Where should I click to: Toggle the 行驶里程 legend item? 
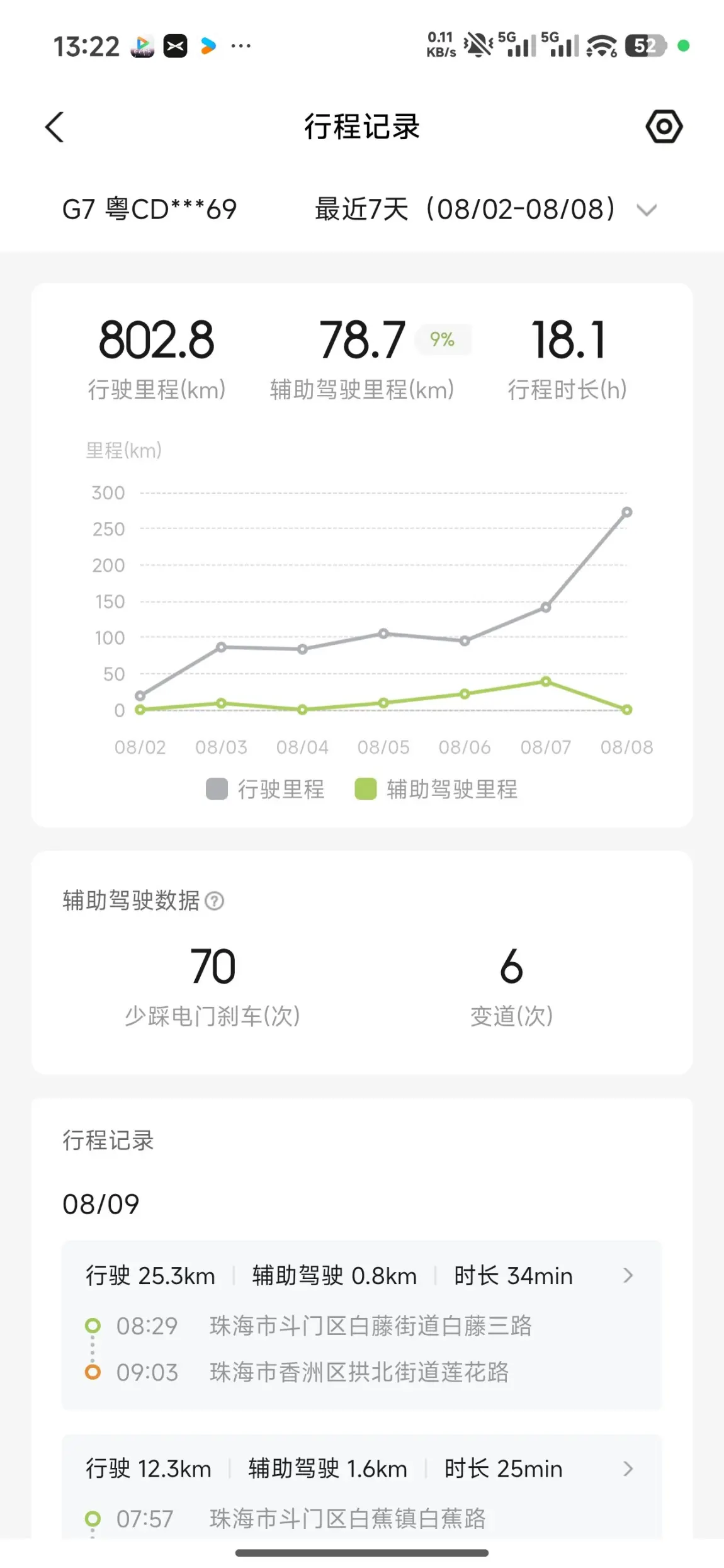265,789
